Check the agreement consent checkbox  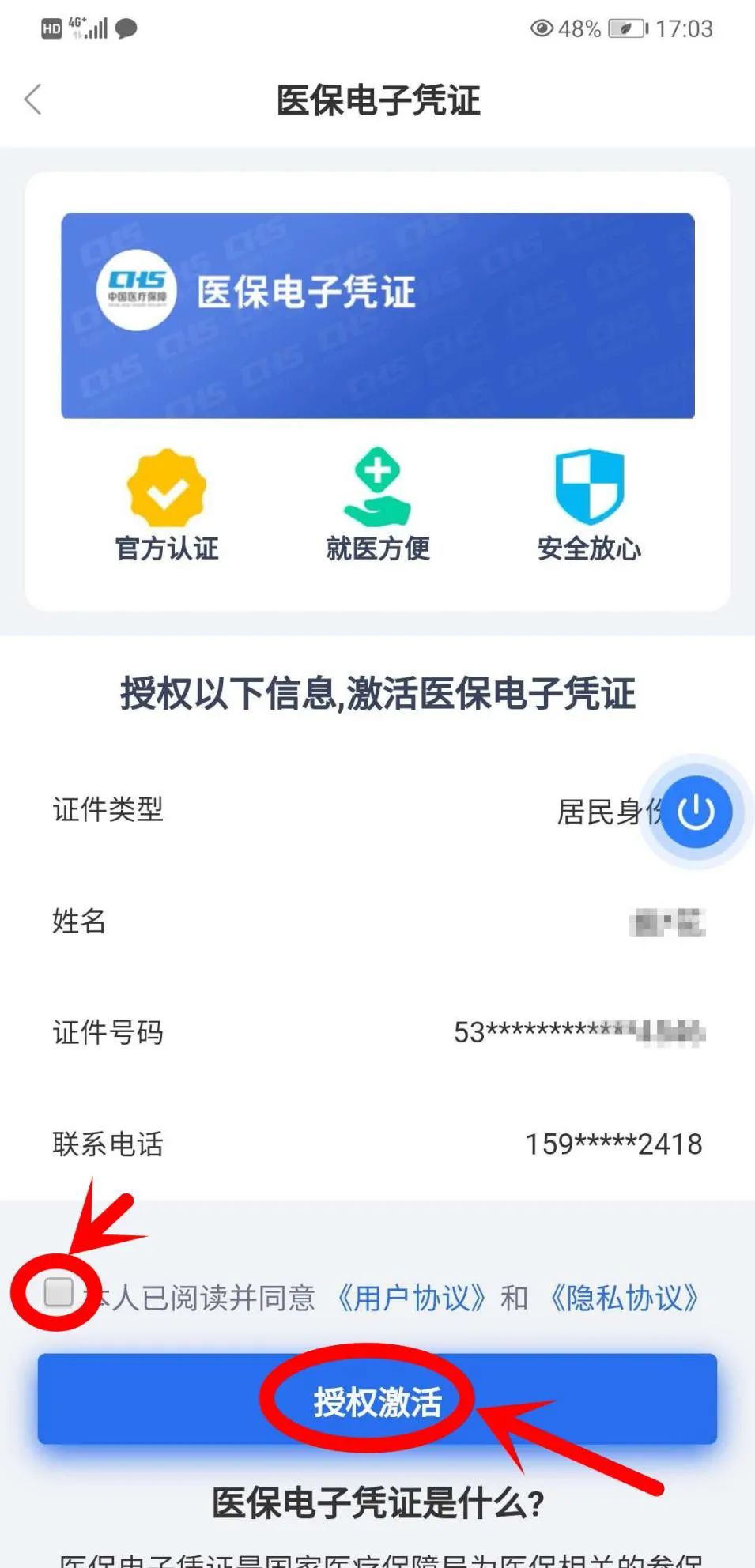pyautogui.click(x=59, y=1292)
